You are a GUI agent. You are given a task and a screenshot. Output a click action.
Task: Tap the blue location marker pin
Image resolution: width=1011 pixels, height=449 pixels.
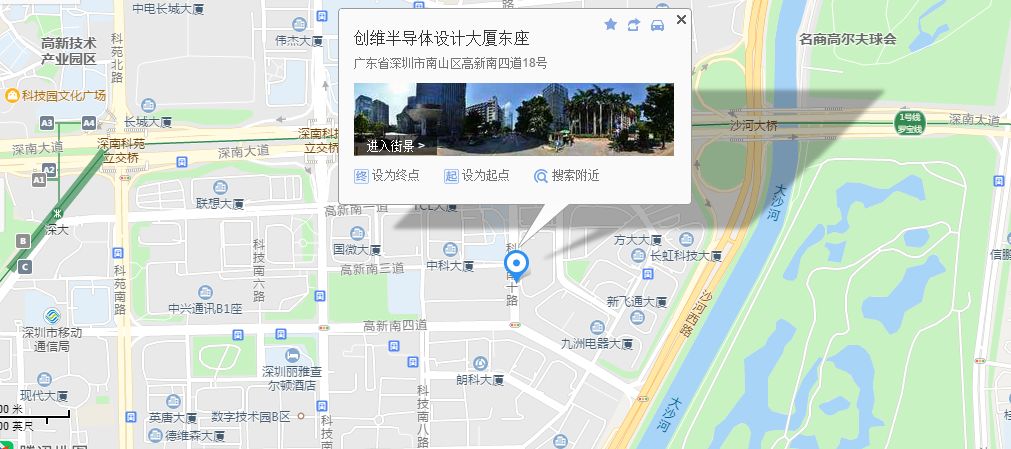tap(515, 265)
